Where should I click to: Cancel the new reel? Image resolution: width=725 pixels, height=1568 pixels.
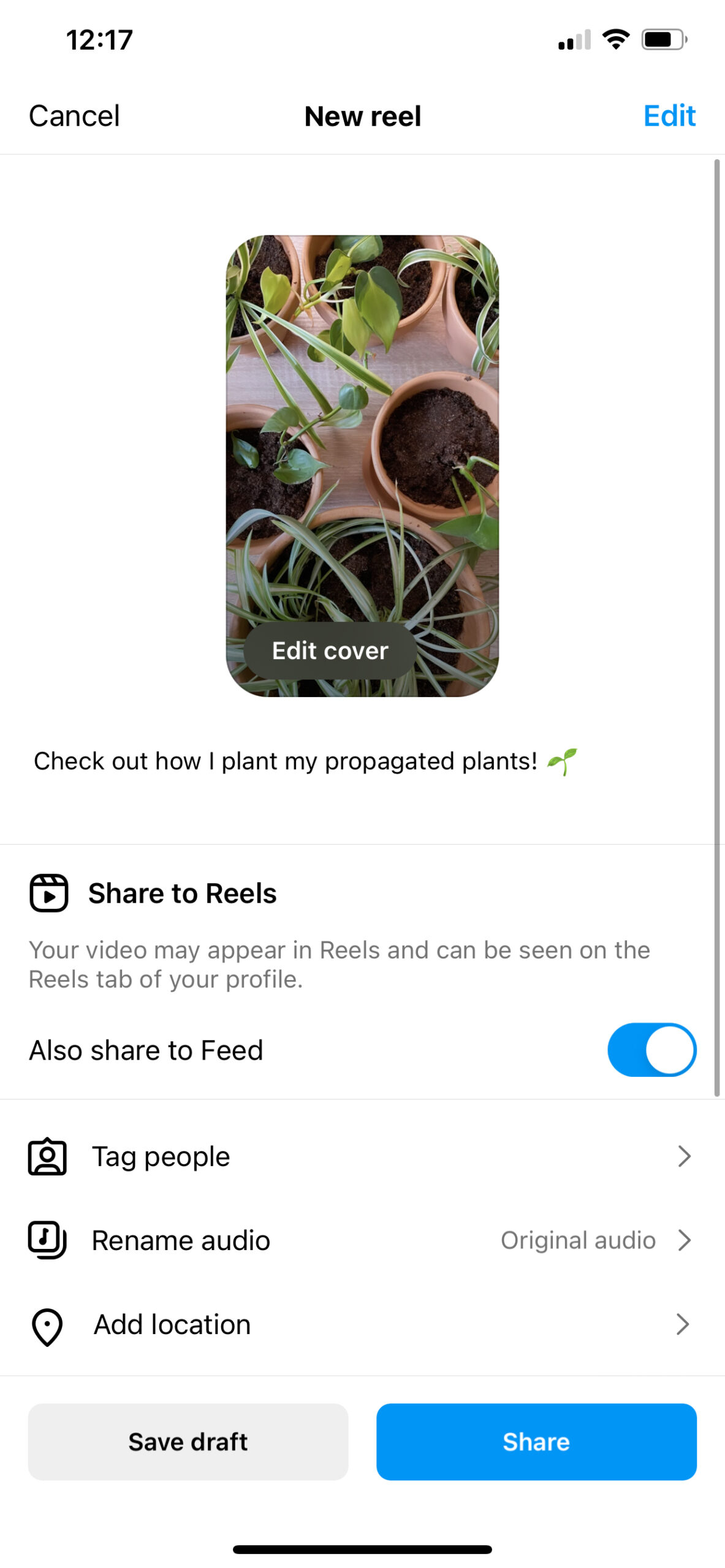(x=74, y=116)
